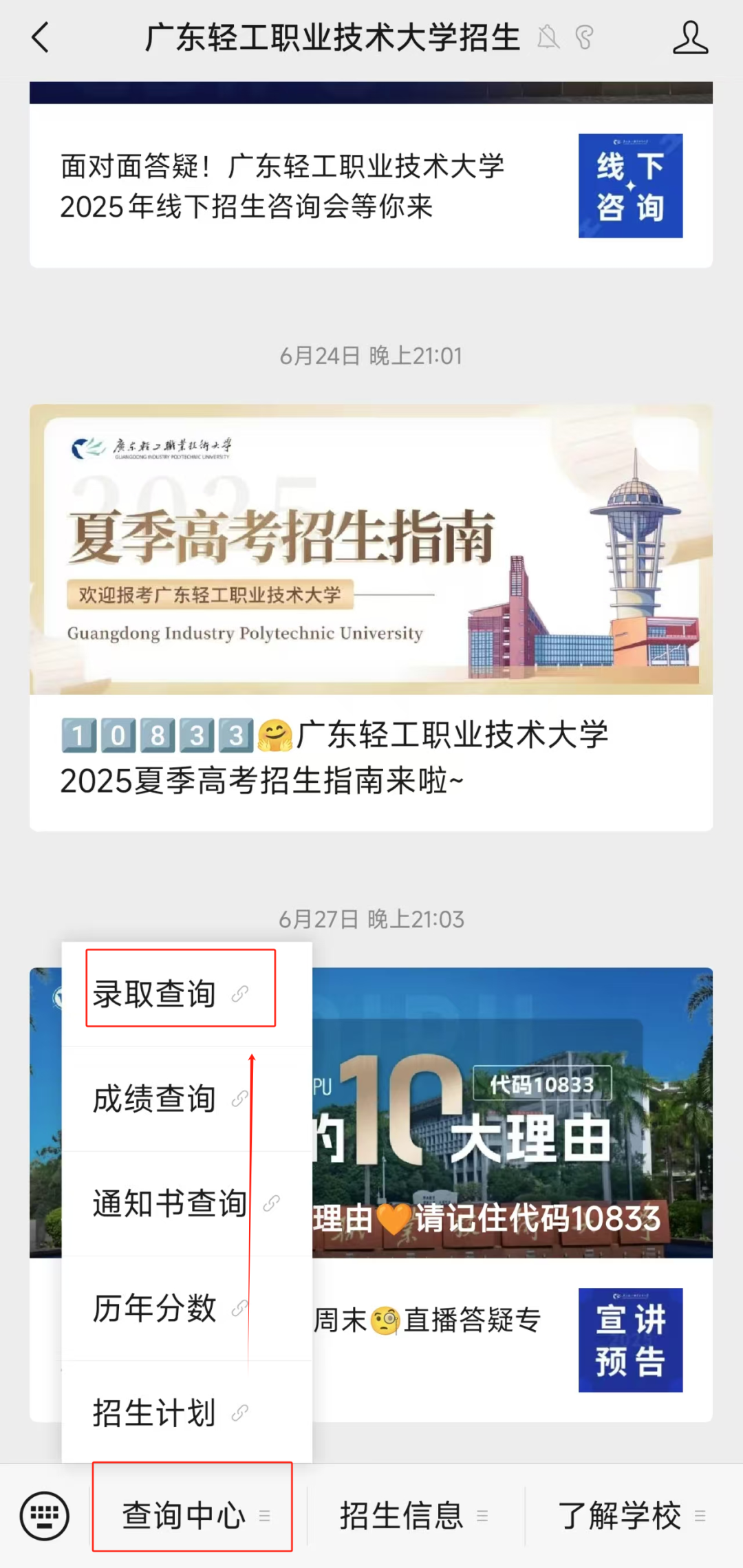The width and height of the screenshot is (743, 1568).
Task: Open the account profile icon
Action: (x=690, y=38)
